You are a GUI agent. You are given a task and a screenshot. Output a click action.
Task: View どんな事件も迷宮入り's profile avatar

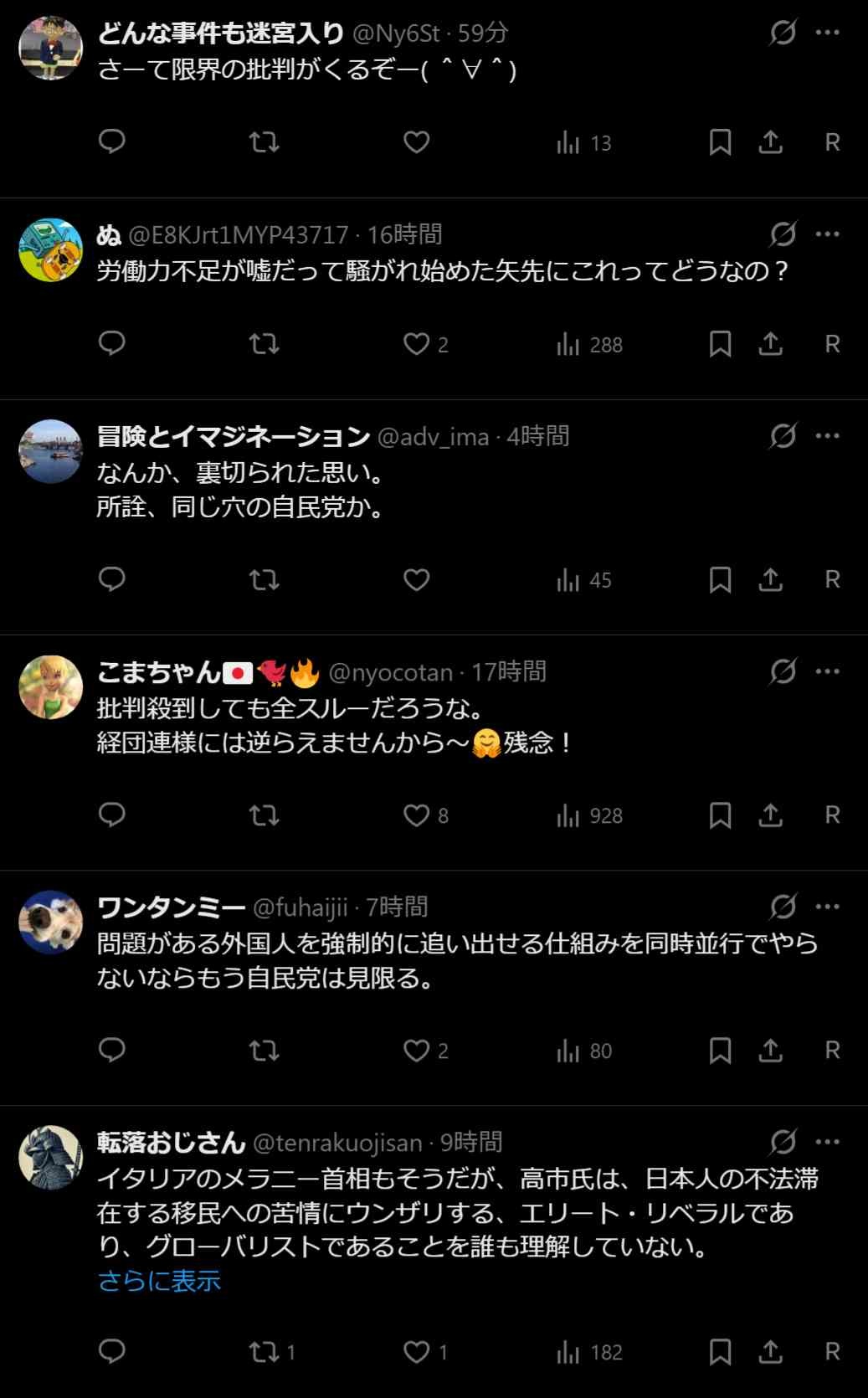[50, 48]
